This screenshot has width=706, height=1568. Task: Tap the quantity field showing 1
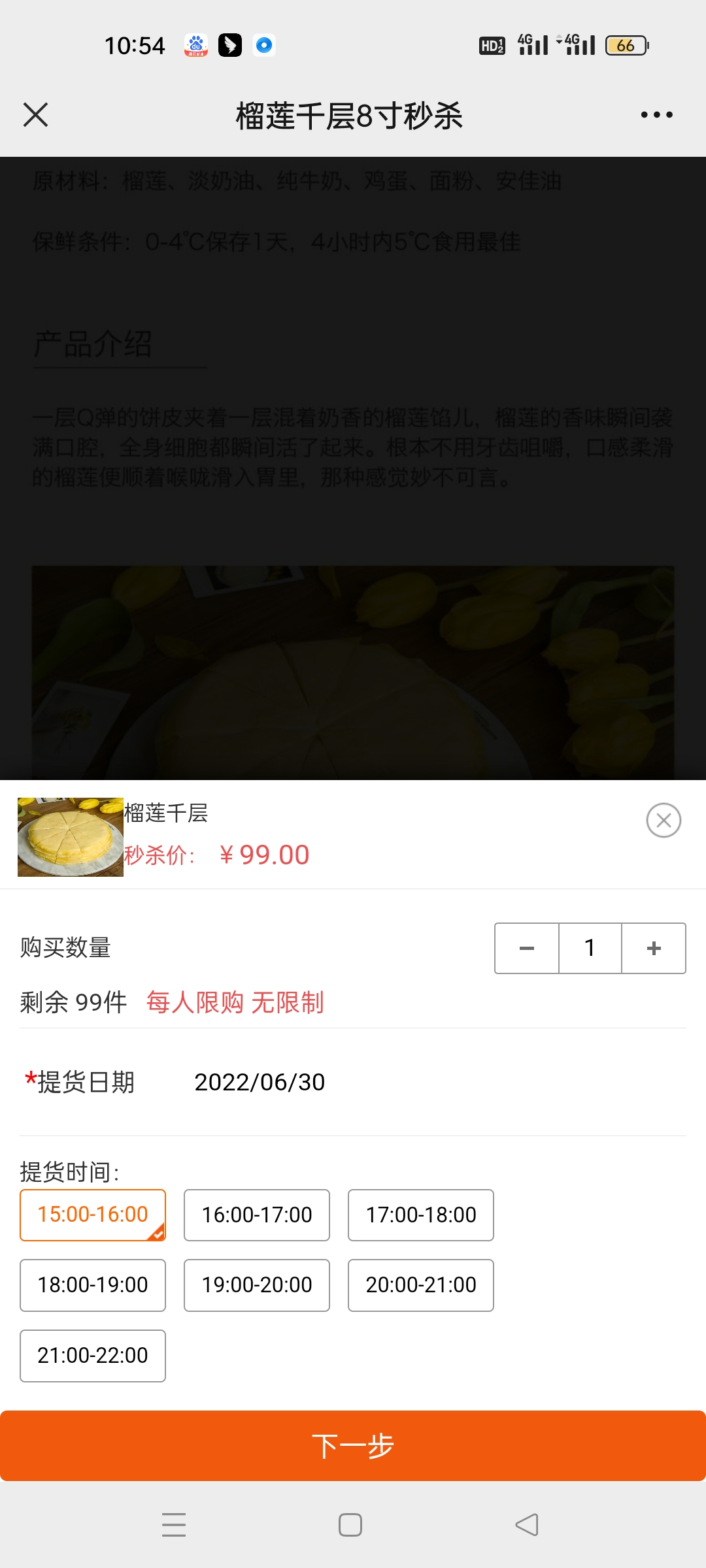pyautogui.click(x=590, y=948)
